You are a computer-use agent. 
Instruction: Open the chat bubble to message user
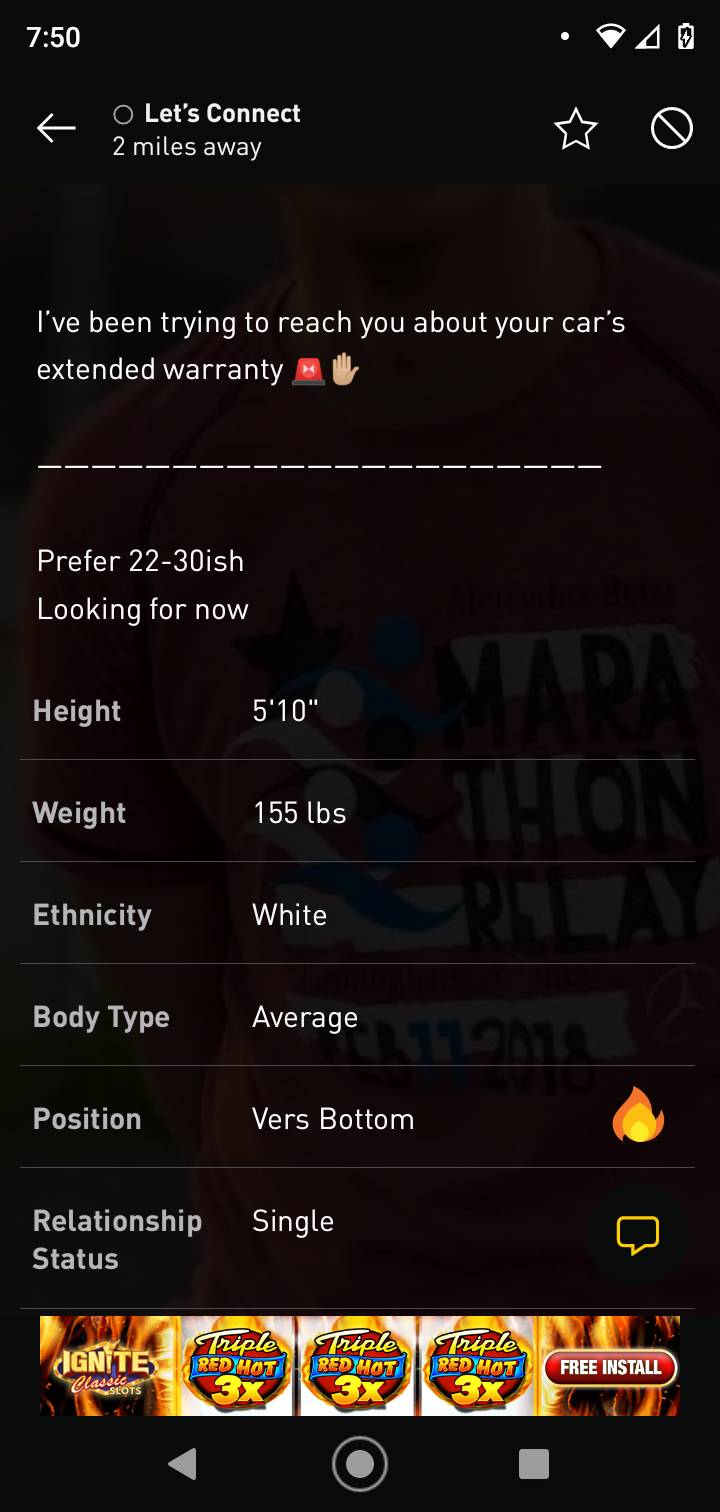coord(637,1236)
